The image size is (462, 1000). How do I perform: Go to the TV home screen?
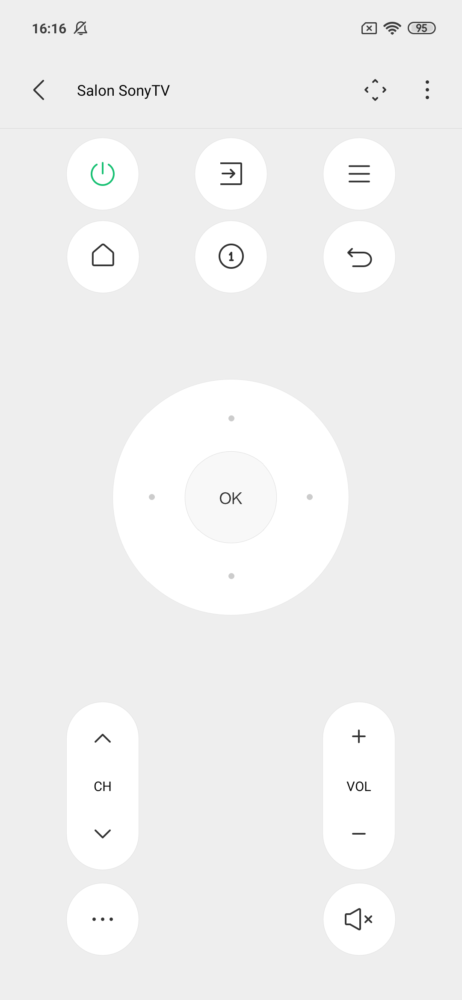[103, 256]
